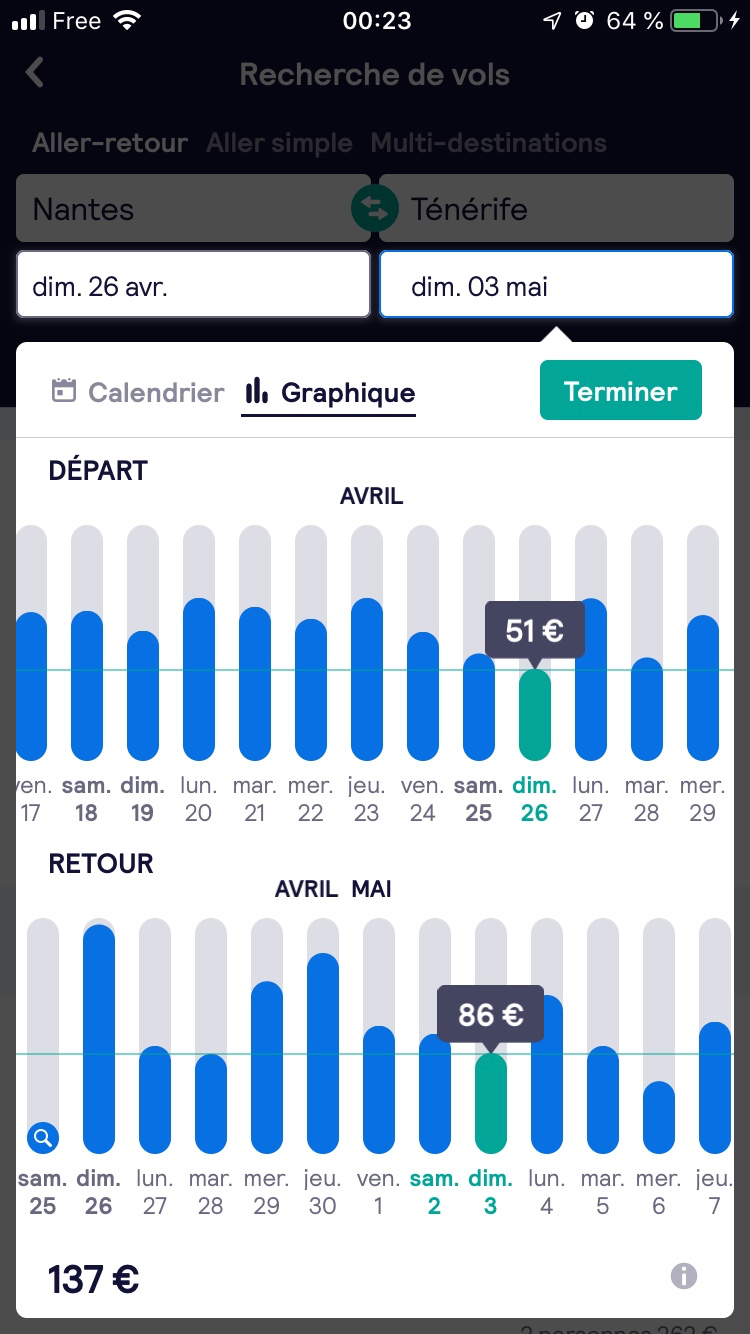Select return bar for lun. 4
Image resolution: width=750 pixels, height=1334 pixels.
tap(546, 1075)
